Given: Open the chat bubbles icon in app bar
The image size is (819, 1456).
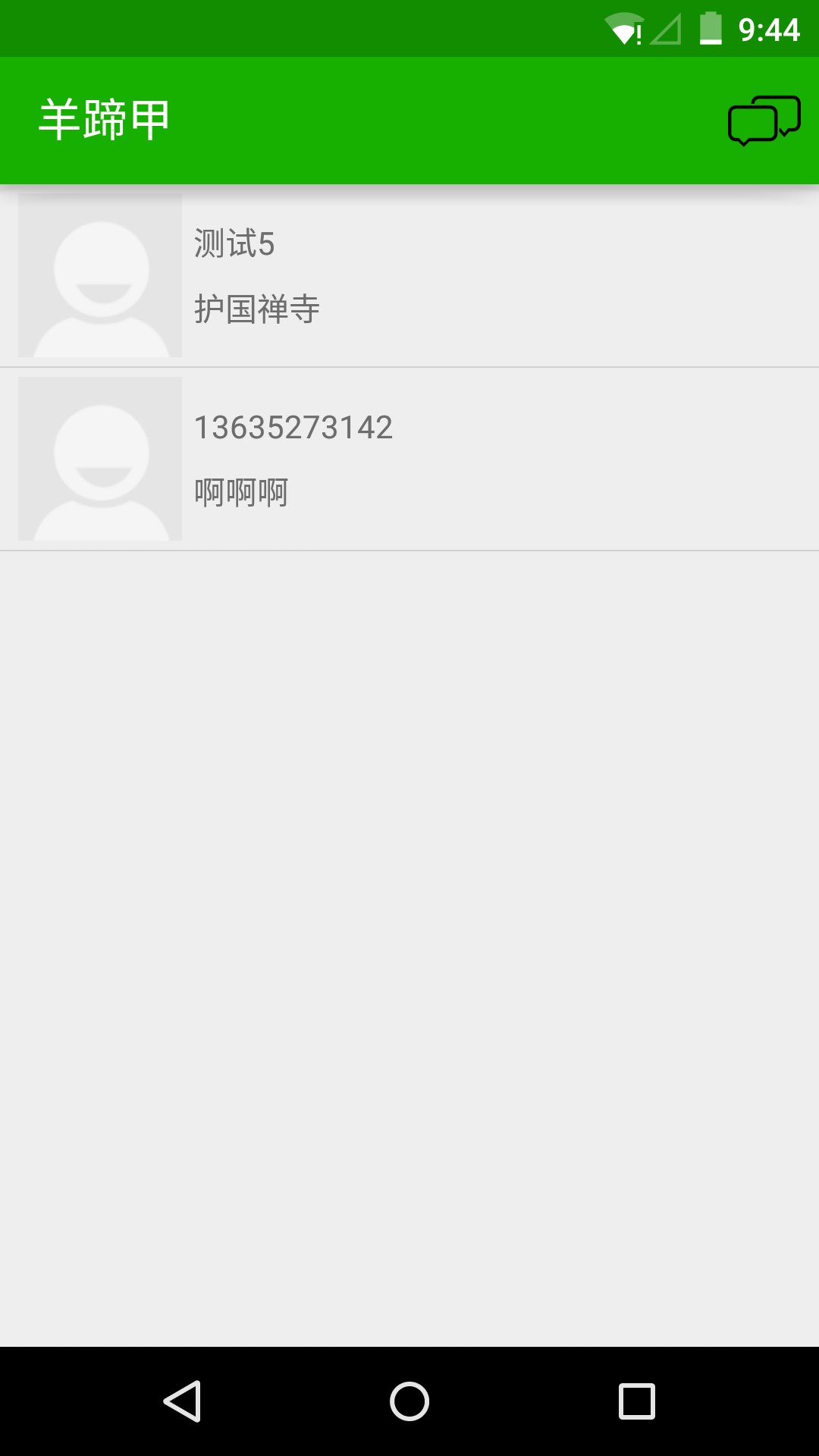Looking at the screenshot, I should coord(764,121).
